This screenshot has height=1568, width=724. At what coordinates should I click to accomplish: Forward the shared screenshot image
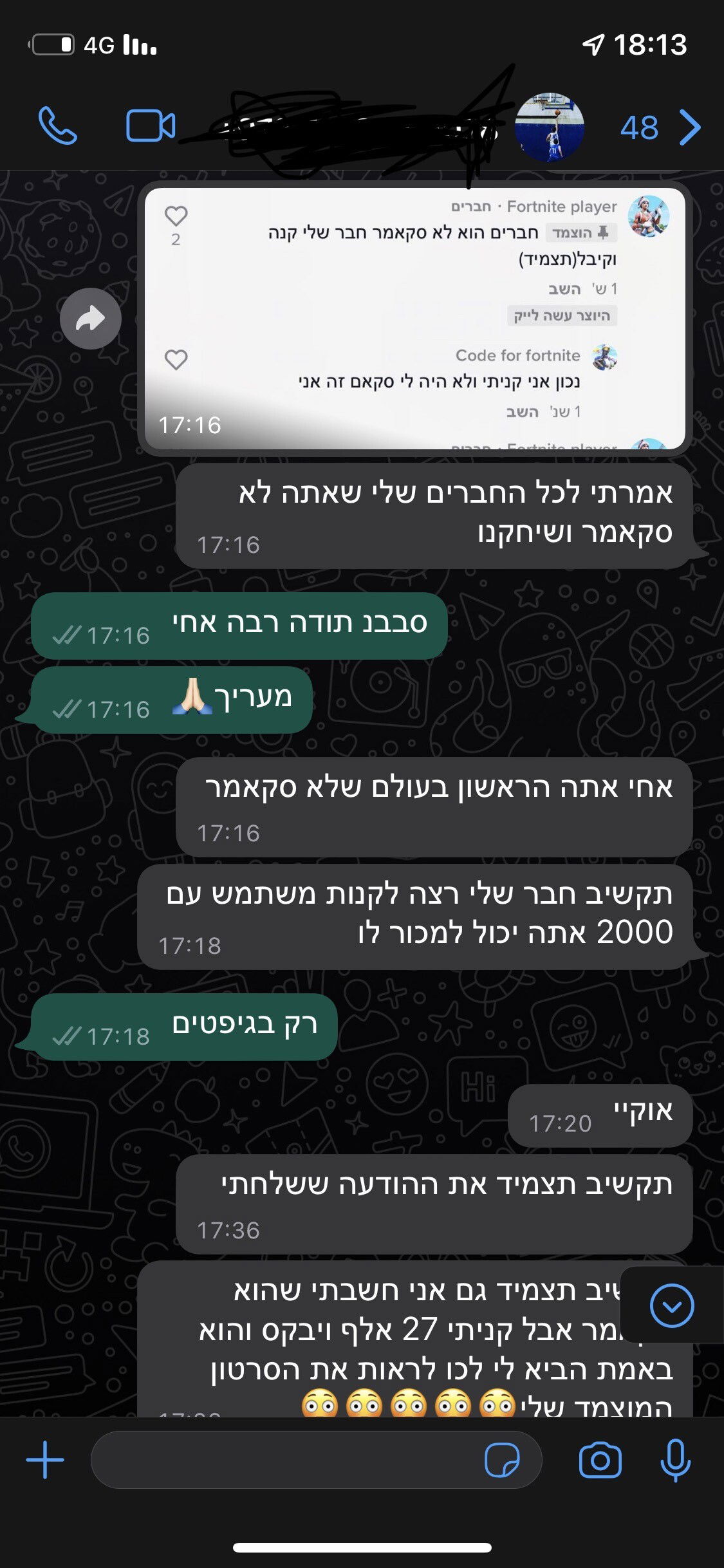point(91,319)
